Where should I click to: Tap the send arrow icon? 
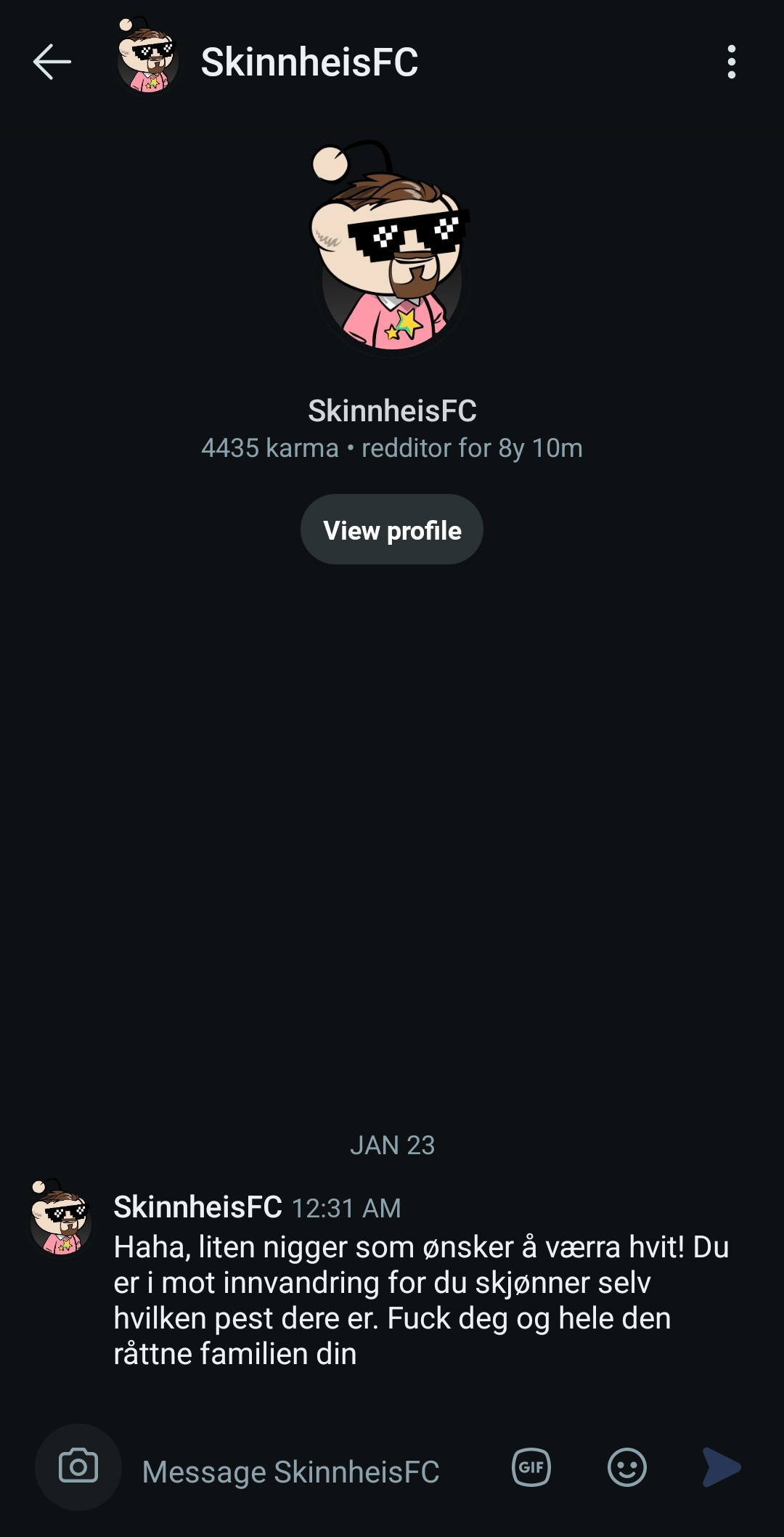coord(721,1467)
